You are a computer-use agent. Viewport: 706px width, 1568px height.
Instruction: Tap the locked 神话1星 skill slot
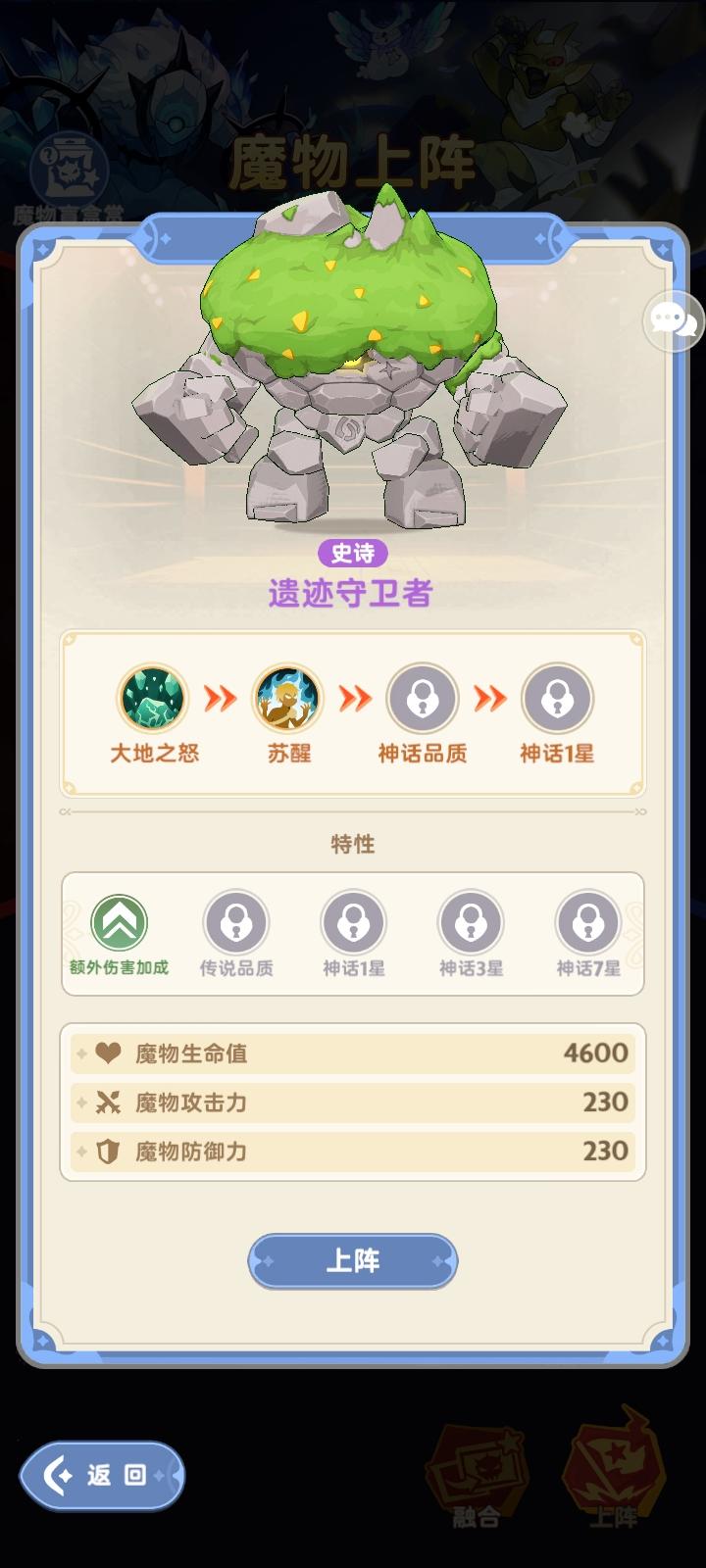[x=556, y=698]
